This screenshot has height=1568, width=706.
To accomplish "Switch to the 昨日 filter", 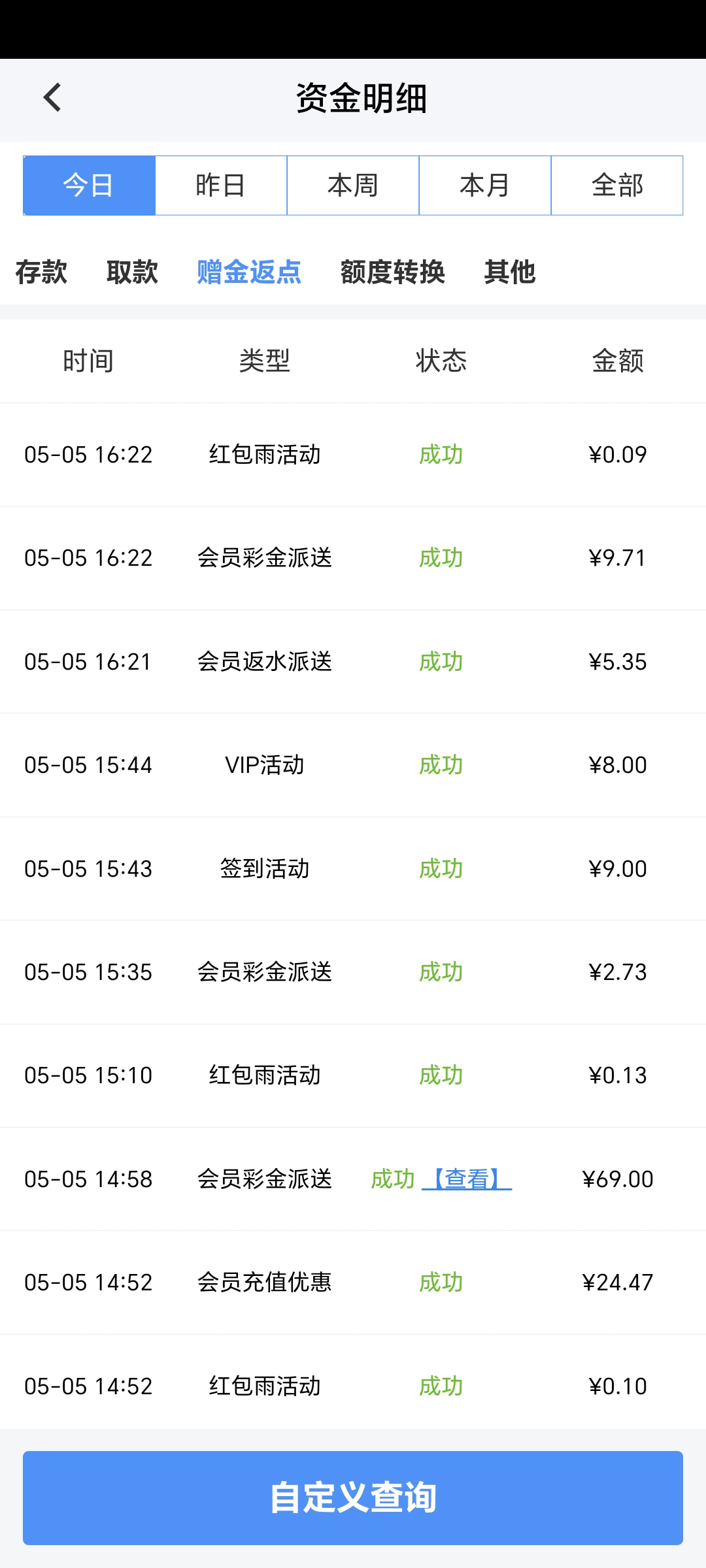I will [x=221, y=186].
